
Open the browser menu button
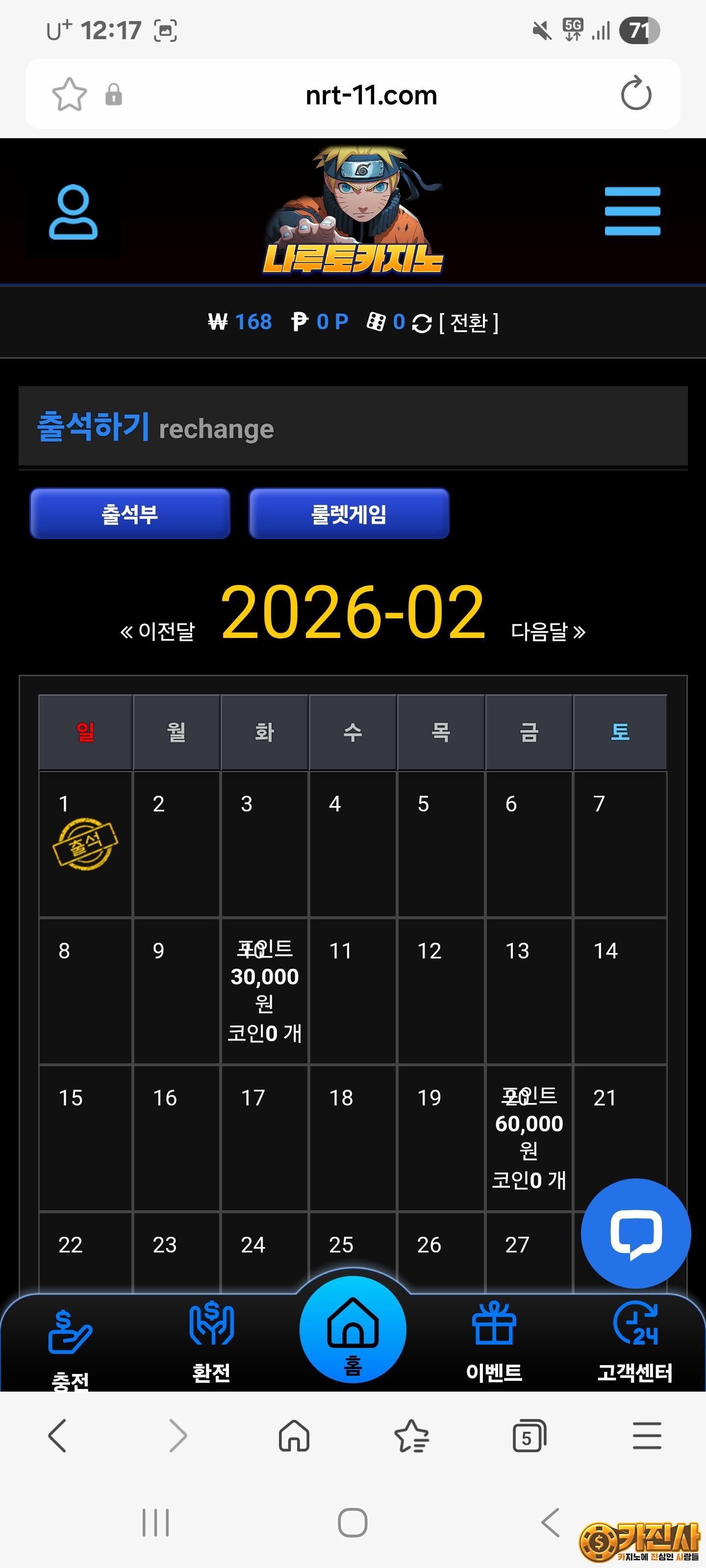click(646, 1437)
